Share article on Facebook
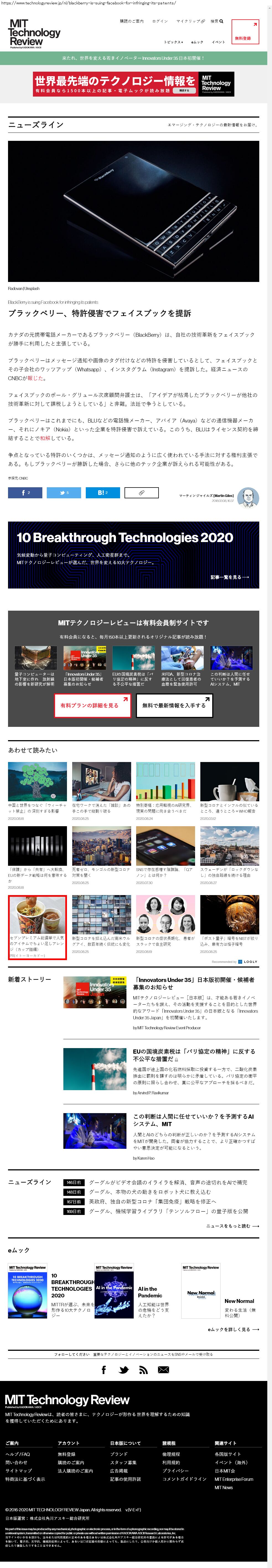This screenshot has height=1568, width=272. click(25, 493)
